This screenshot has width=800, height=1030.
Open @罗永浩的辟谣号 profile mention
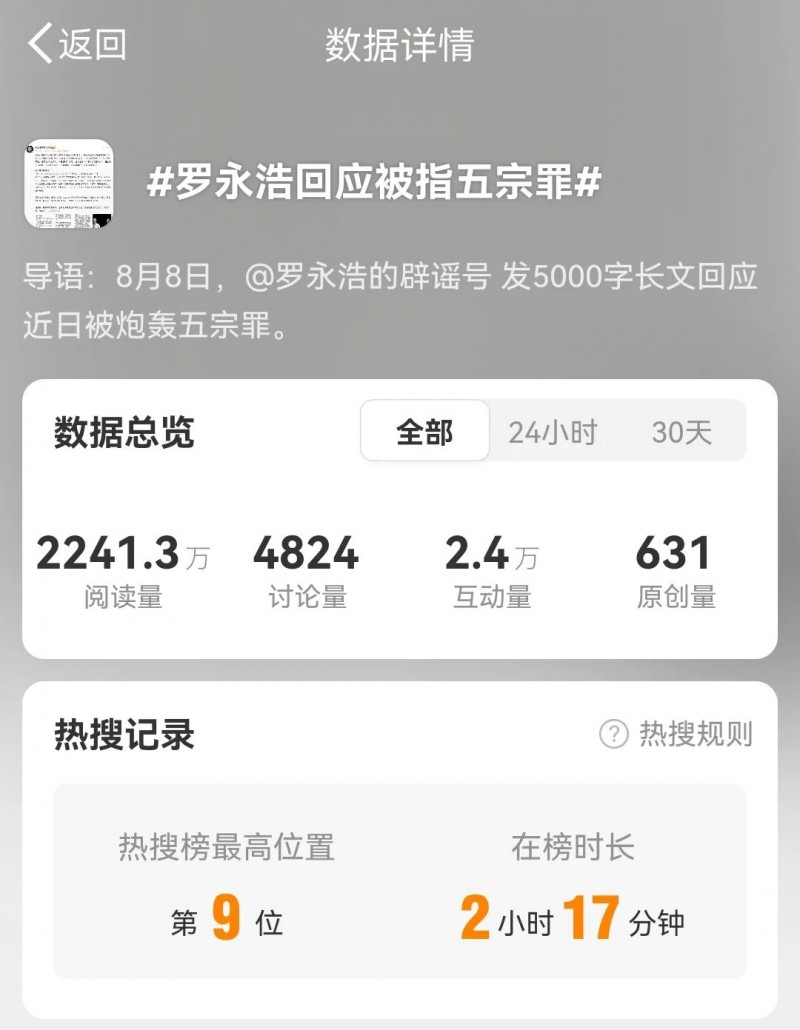click(x=368, y=277)
